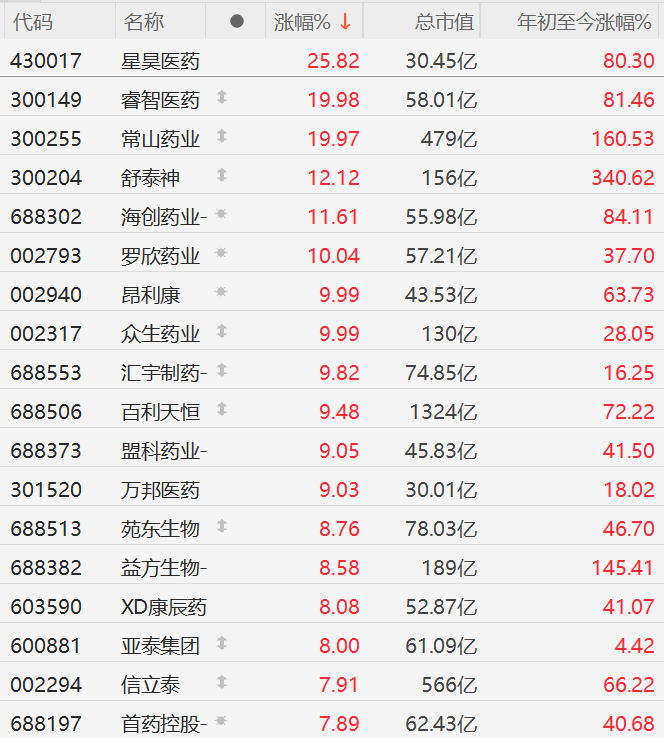
Task: Open 亚泰集团 stock row
Action: tap(160, 646)
